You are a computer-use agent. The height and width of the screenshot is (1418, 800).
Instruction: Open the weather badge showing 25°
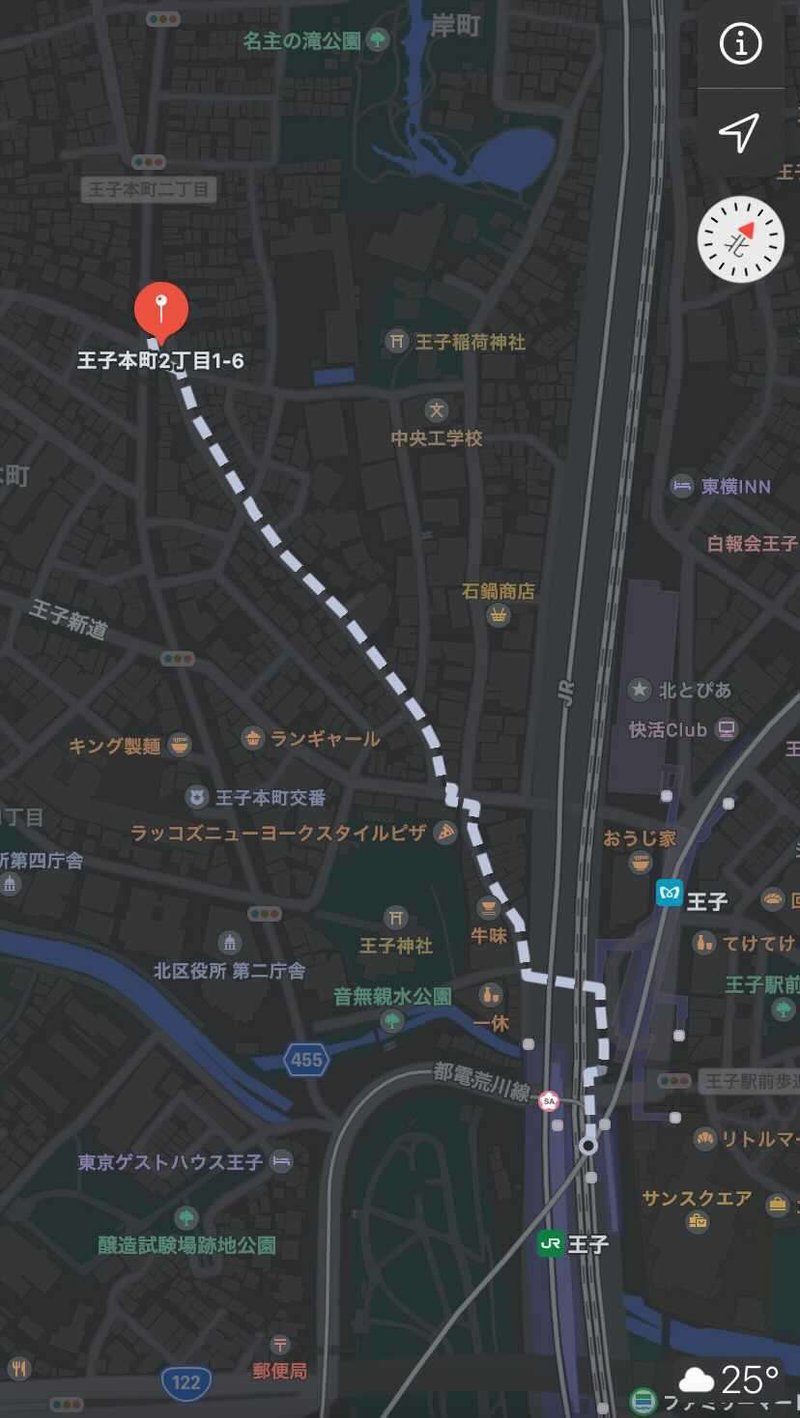[730, 1380]
